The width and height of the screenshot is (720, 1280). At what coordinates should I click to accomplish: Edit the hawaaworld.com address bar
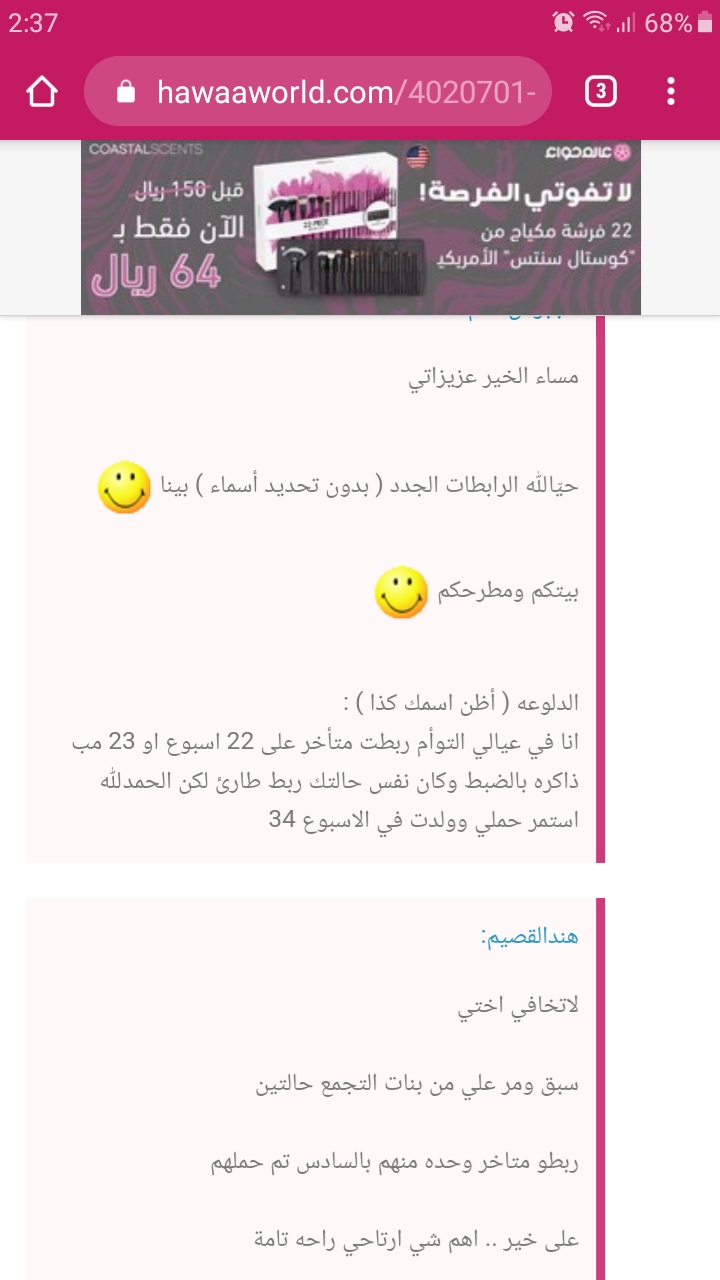click(330, 92)
